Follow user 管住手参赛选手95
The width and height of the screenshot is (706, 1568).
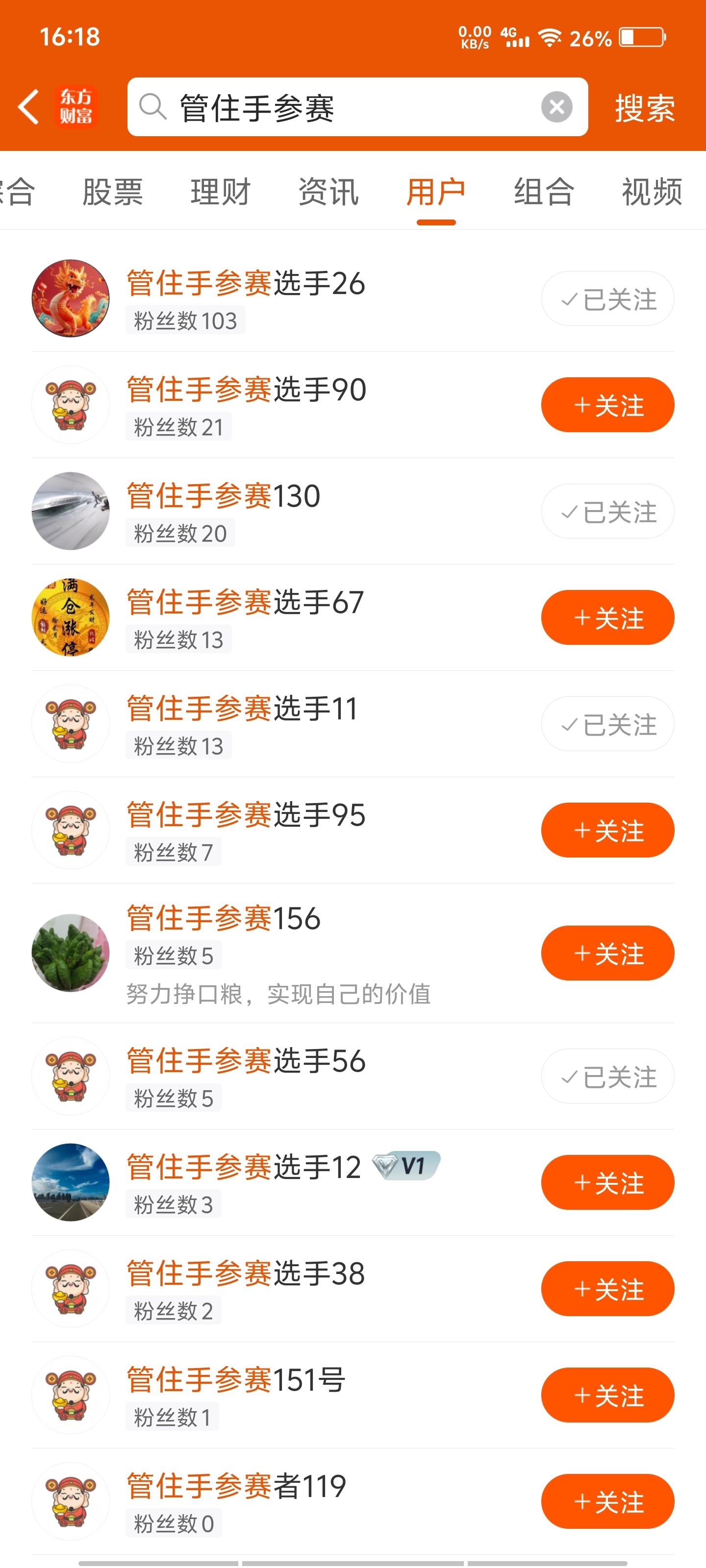(x=607, y=830)
